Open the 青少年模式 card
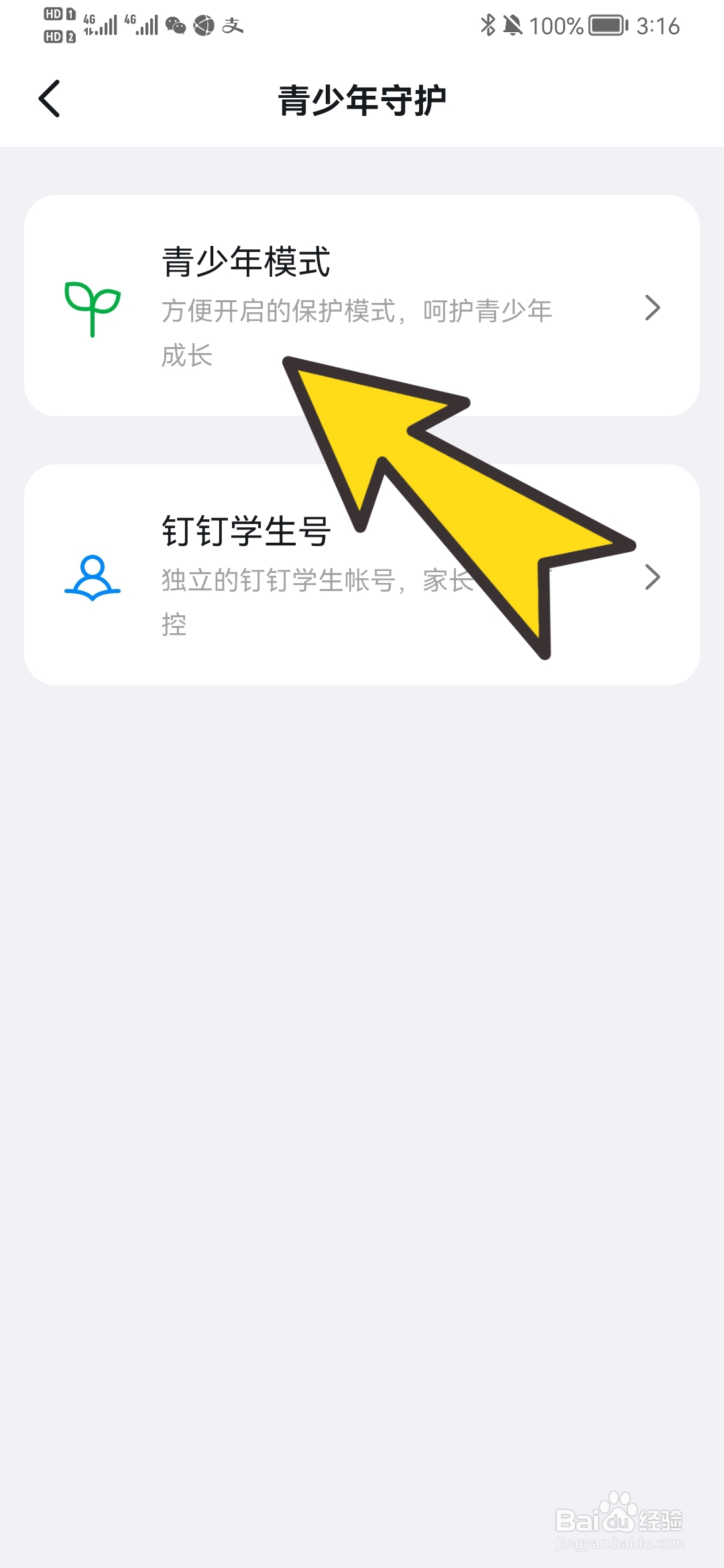This screenshot has height=1568, width=724. 362,306
